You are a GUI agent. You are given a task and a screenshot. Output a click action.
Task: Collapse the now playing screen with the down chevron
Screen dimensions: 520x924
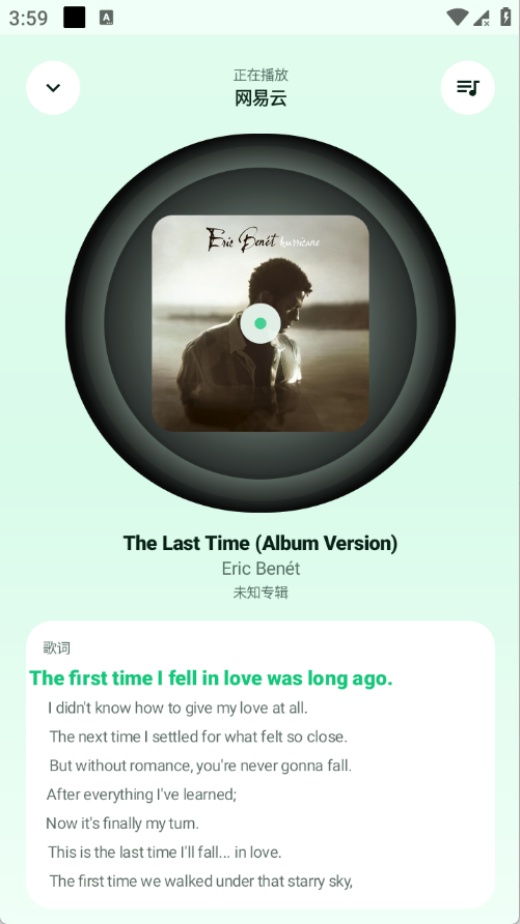[53, 88]
